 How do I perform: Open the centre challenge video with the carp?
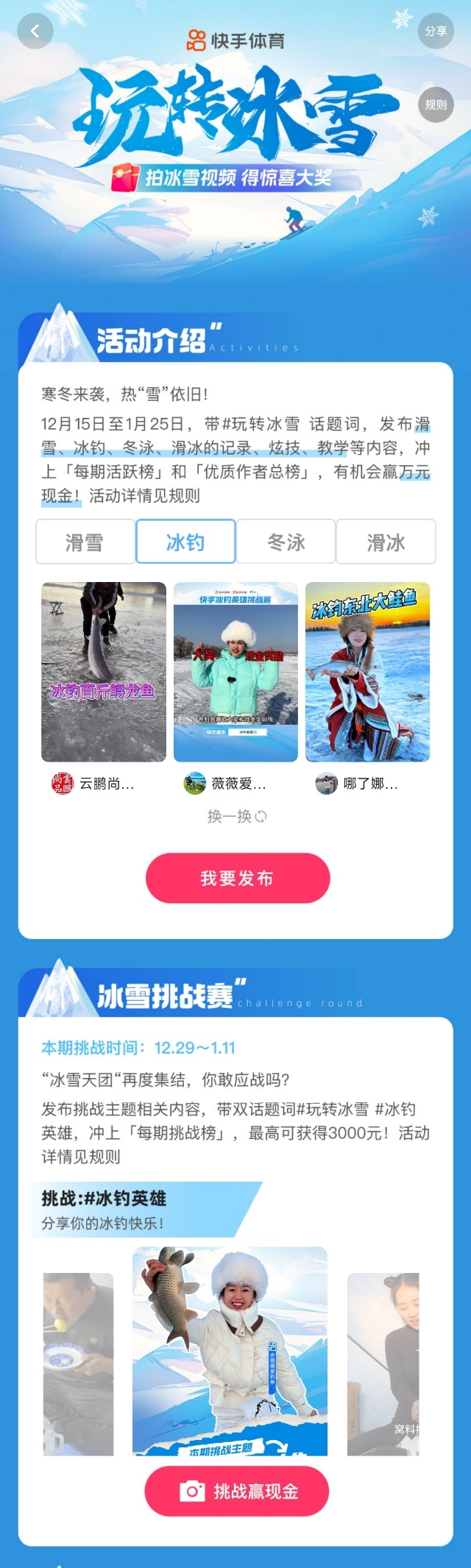[230, 1350]
